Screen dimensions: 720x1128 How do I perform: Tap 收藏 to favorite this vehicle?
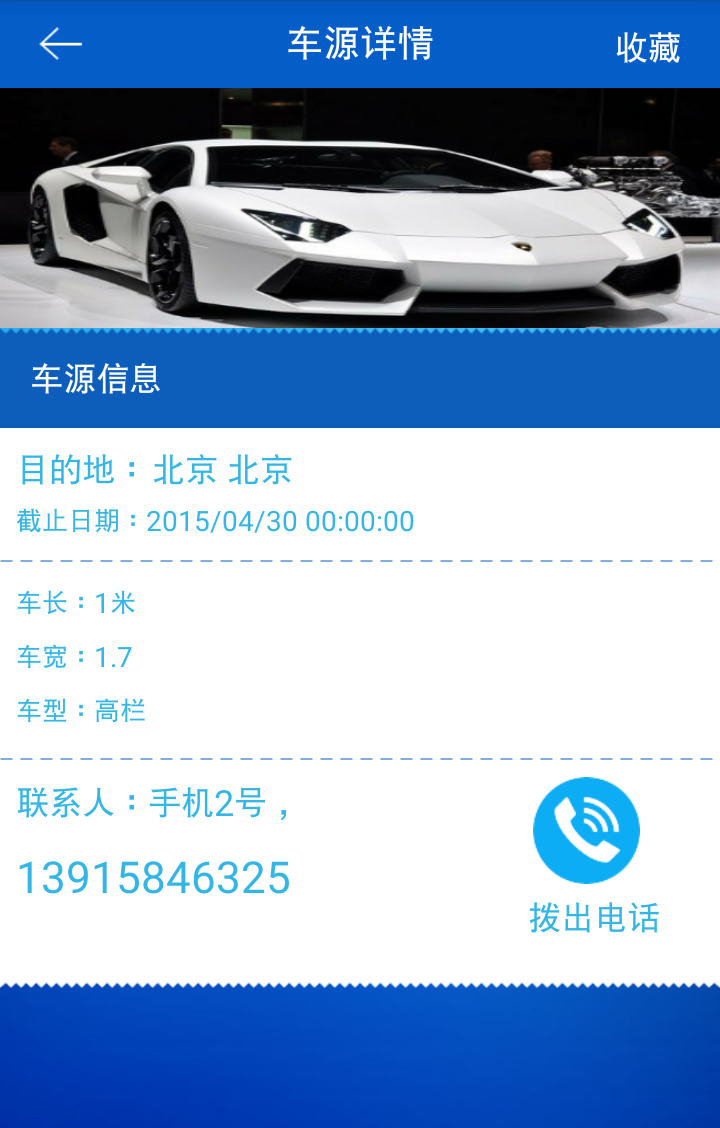(x=647, y=47)
